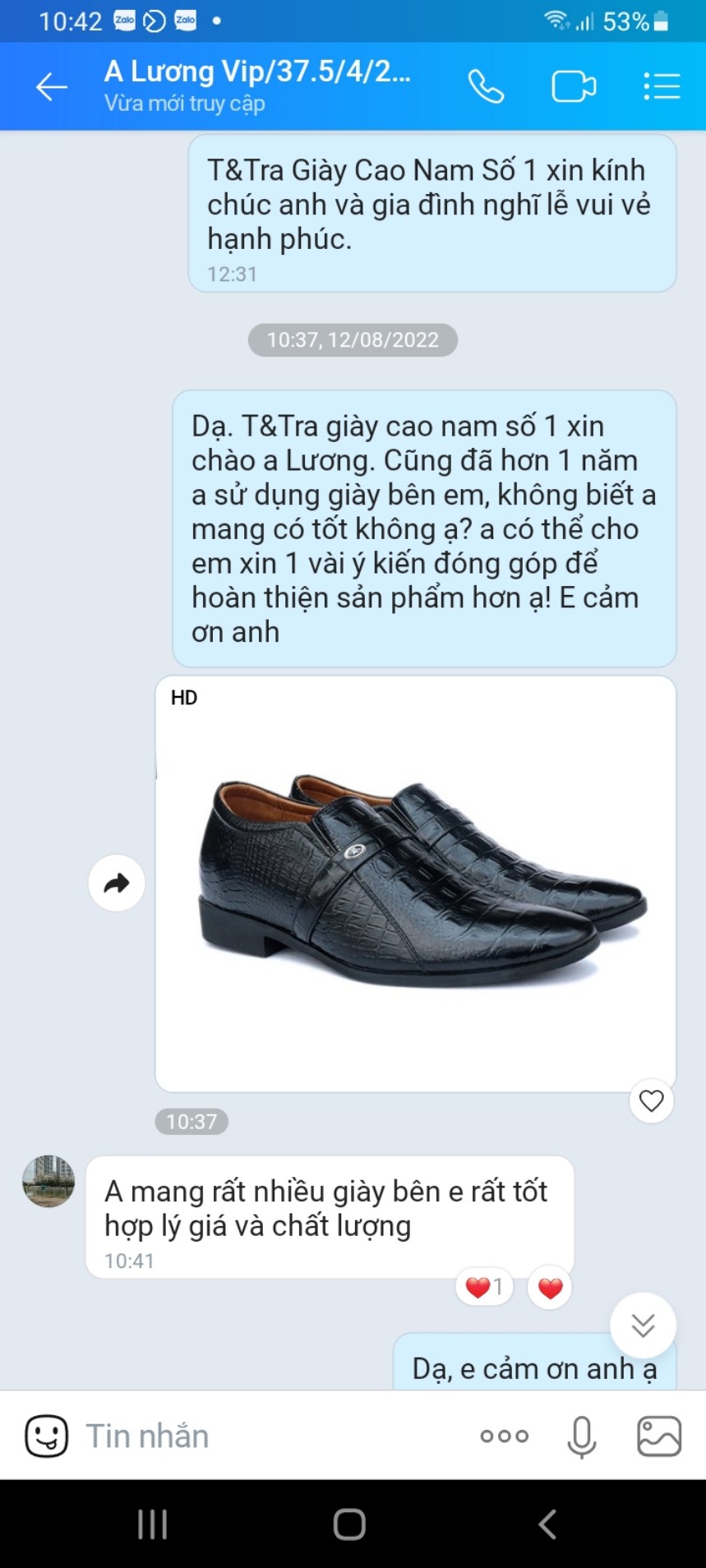The image size is (706, 1568).
Task: Like the shoe photo with the heart
Action: tap(651, 1100)
